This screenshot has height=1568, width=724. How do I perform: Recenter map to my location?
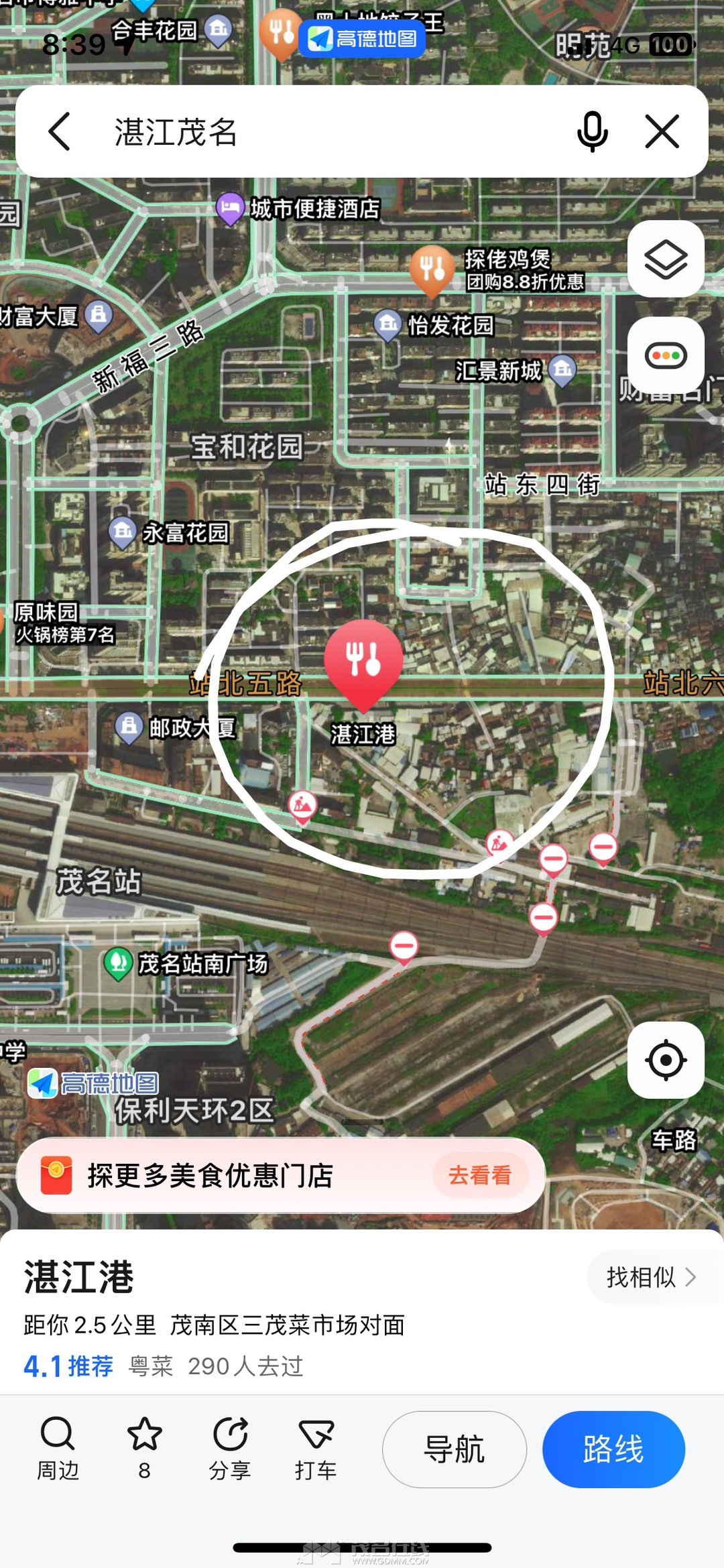click(x=666, y=1060)
